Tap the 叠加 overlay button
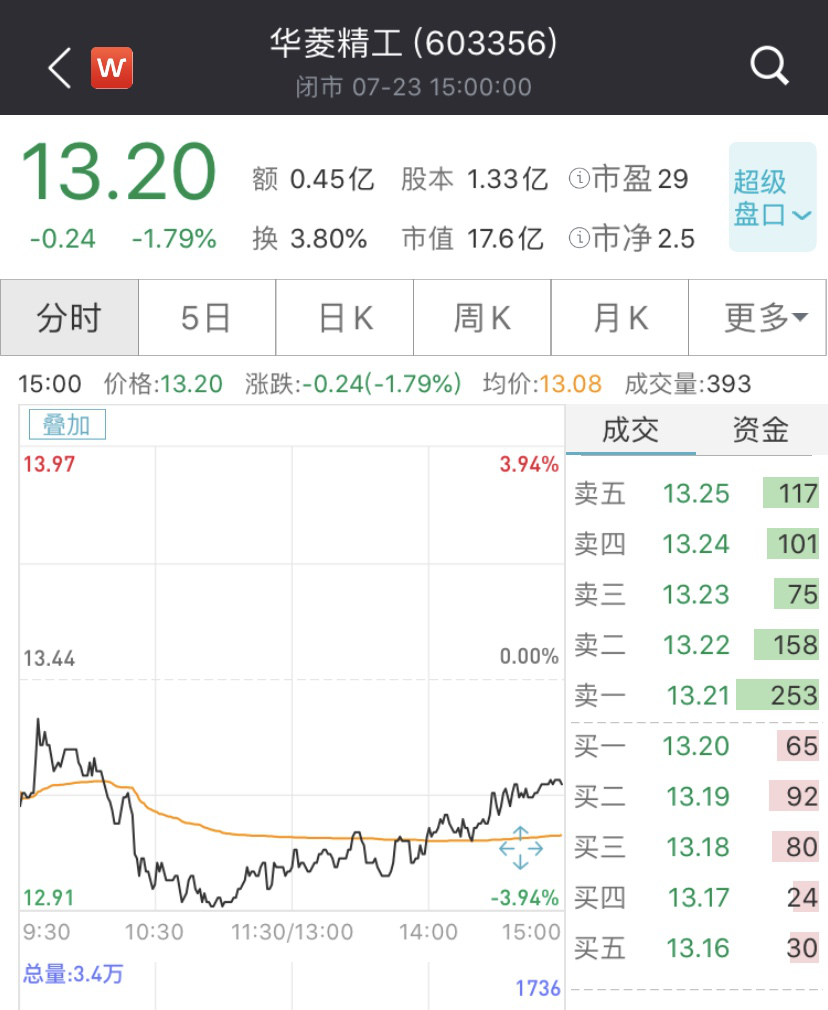This screenshot has height=1010, width=828. 66,425
